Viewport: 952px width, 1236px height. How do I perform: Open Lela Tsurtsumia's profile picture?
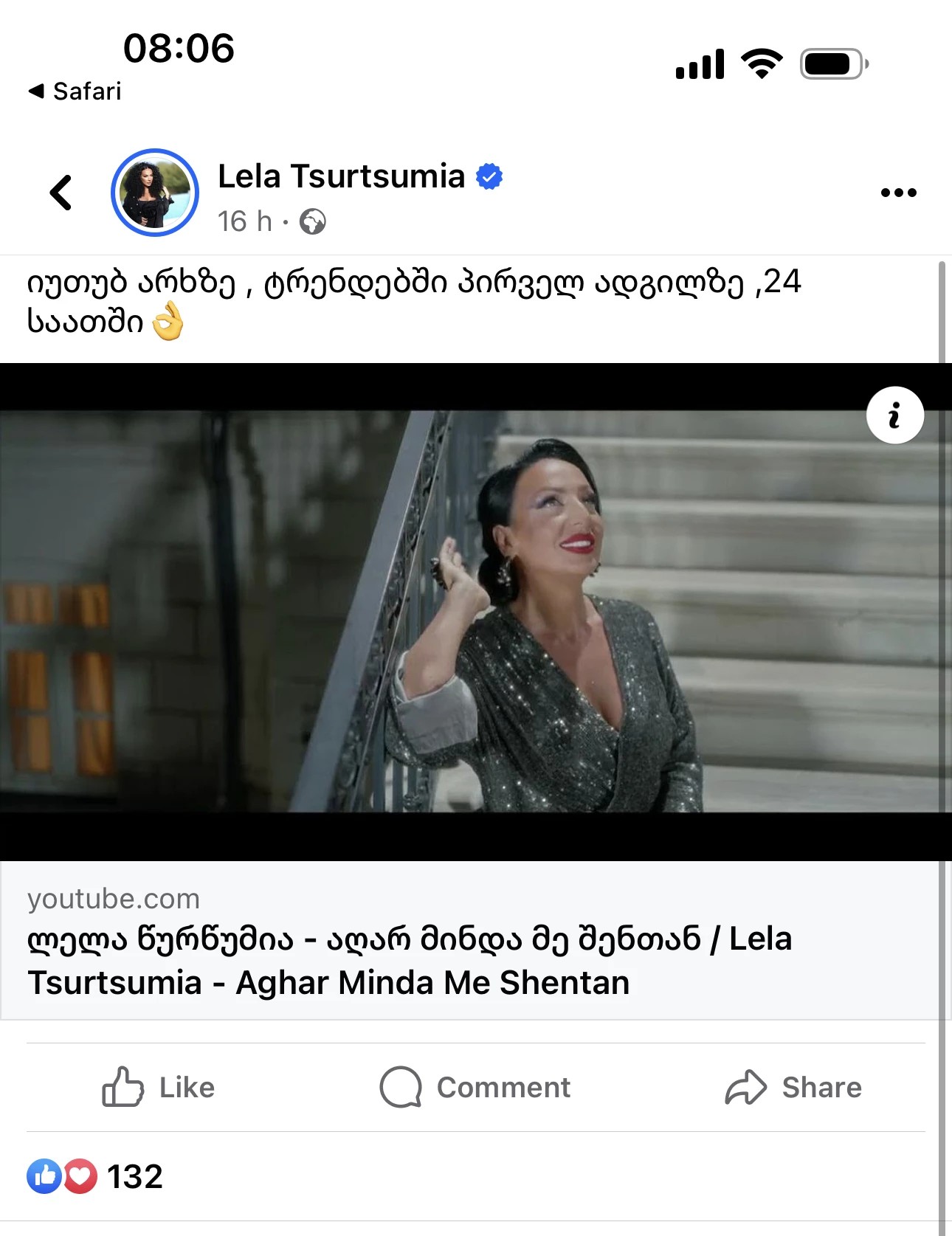click(155, 193)
